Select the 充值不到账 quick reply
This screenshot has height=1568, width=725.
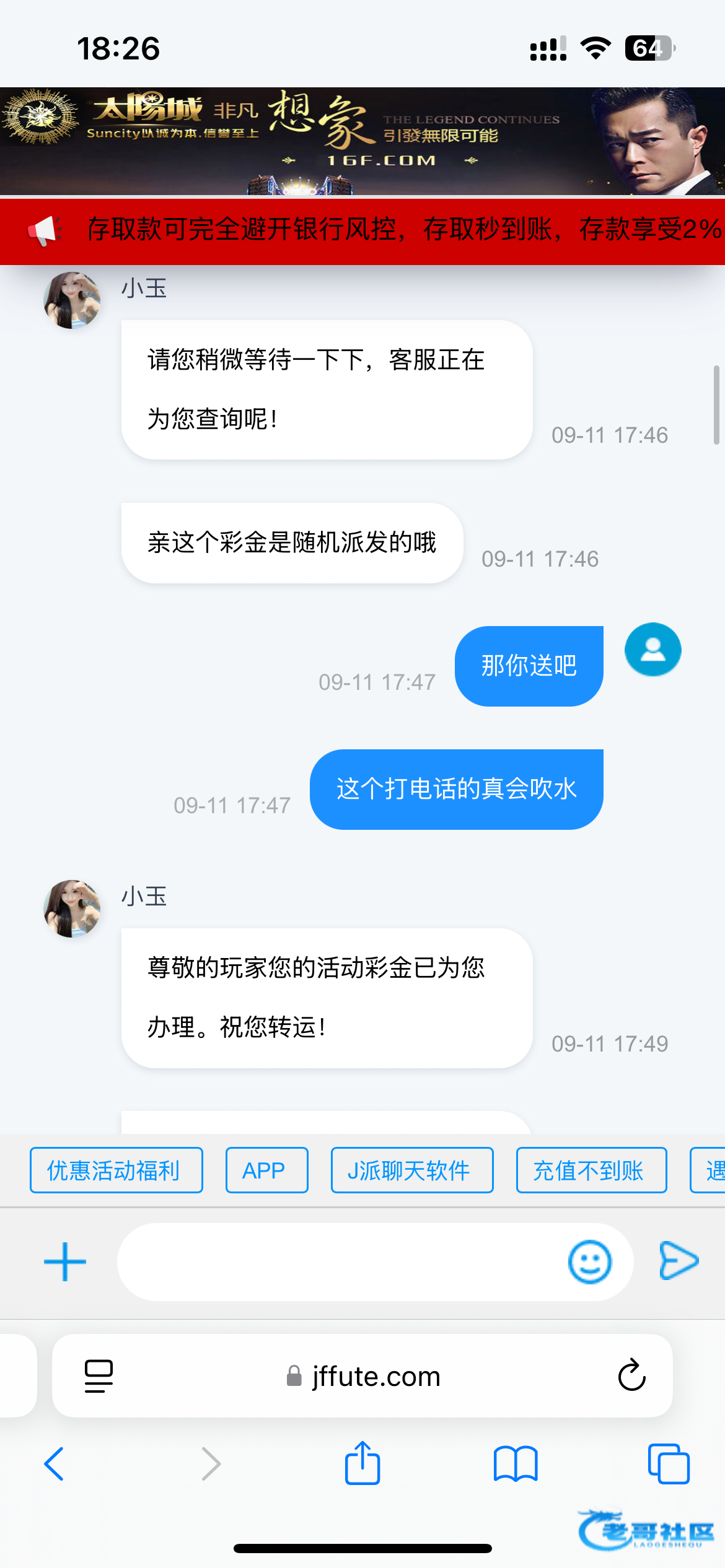point(591,1170)
